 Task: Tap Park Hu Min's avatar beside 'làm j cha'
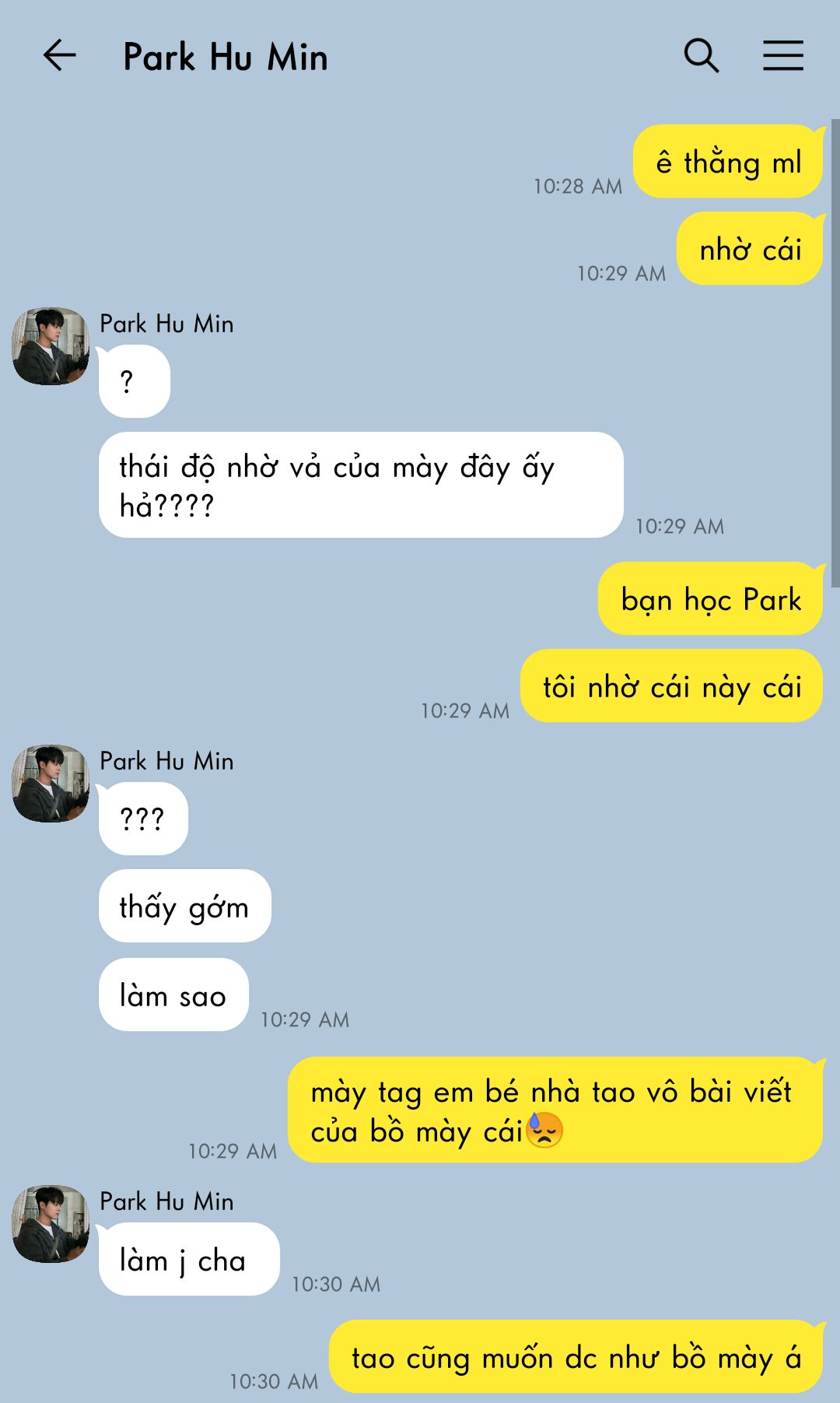click(x=51, y=1224)
